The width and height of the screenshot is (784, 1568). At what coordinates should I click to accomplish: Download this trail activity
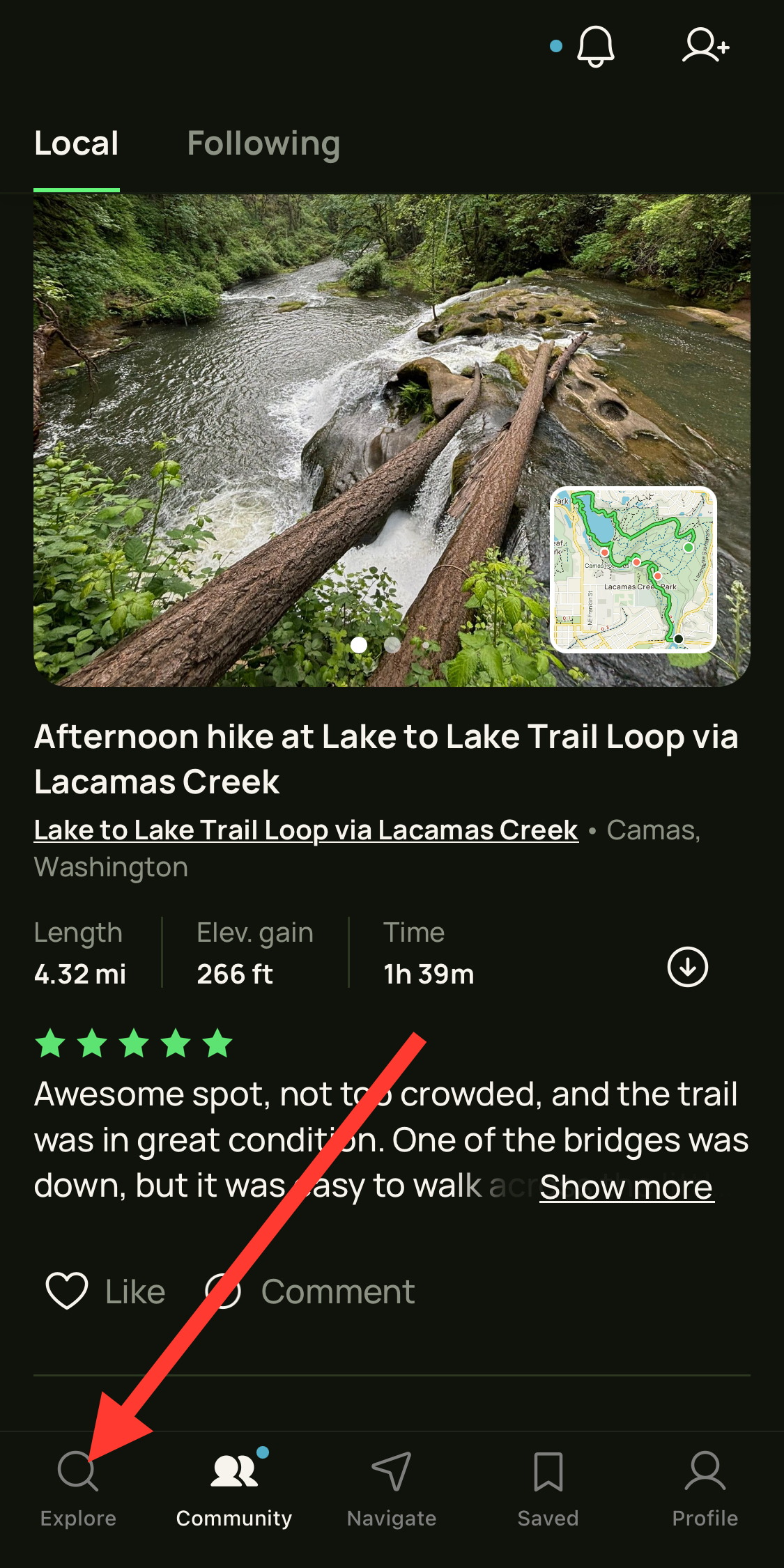687,967
